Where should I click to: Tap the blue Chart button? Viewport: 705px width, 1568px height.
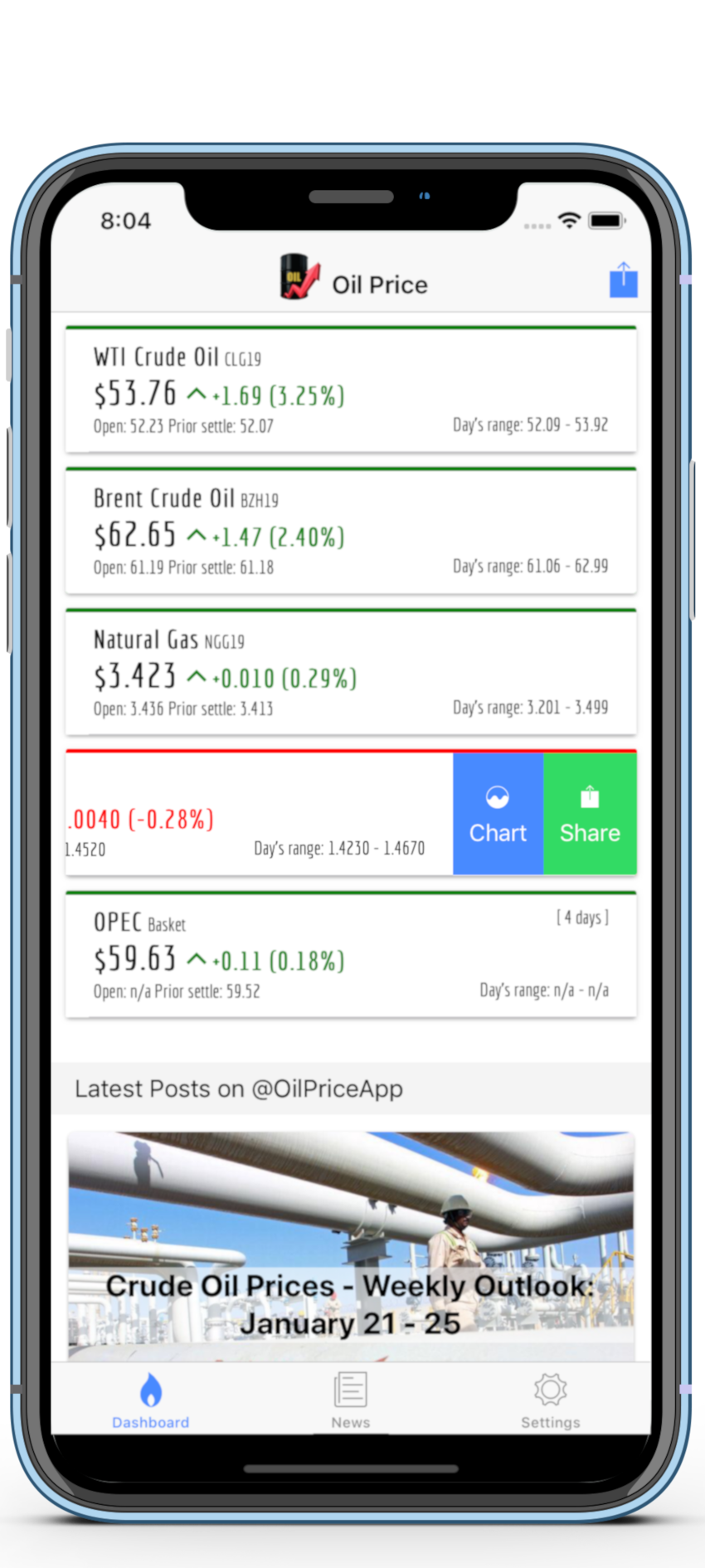pos(498,814)
